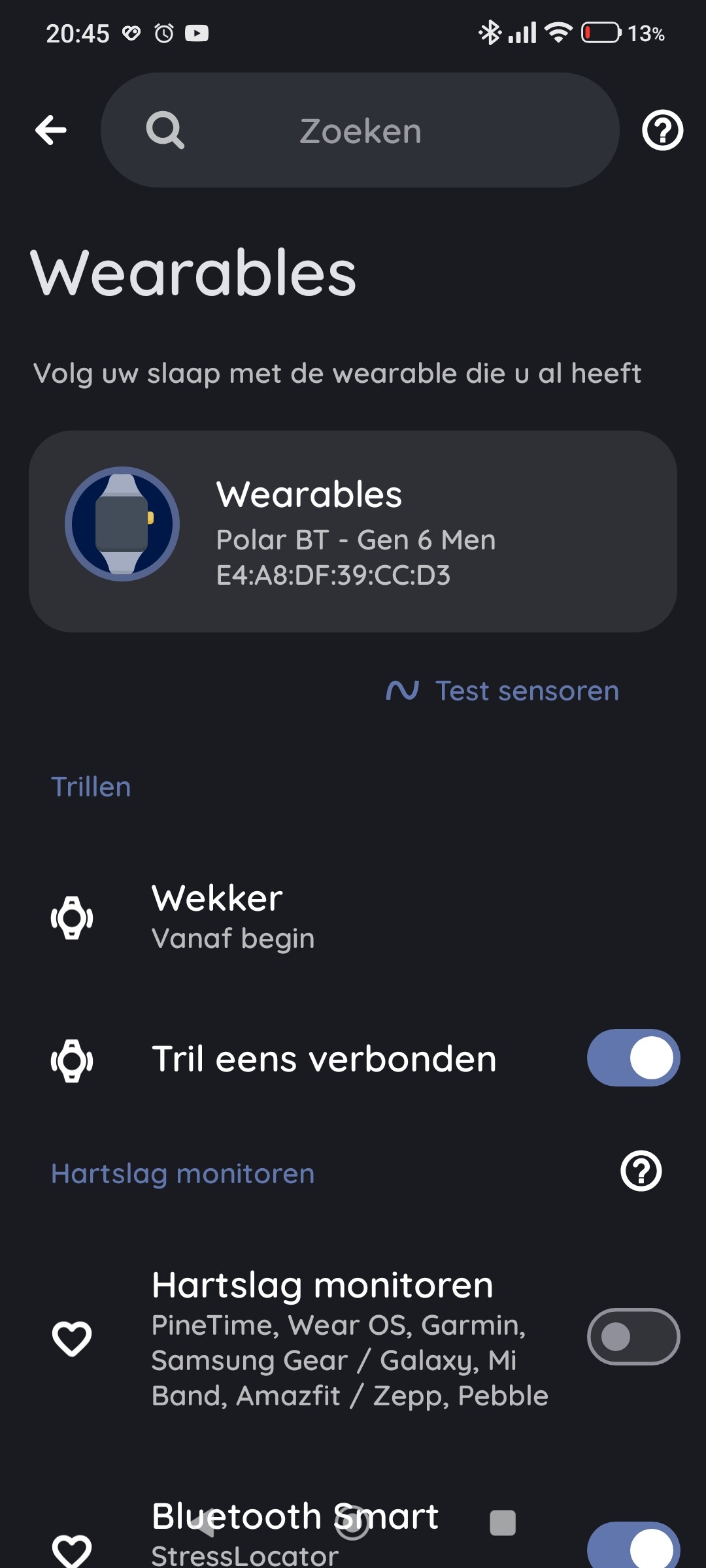Open the Polar BT wearable card
706x1568 pixels.
[353, 531]
